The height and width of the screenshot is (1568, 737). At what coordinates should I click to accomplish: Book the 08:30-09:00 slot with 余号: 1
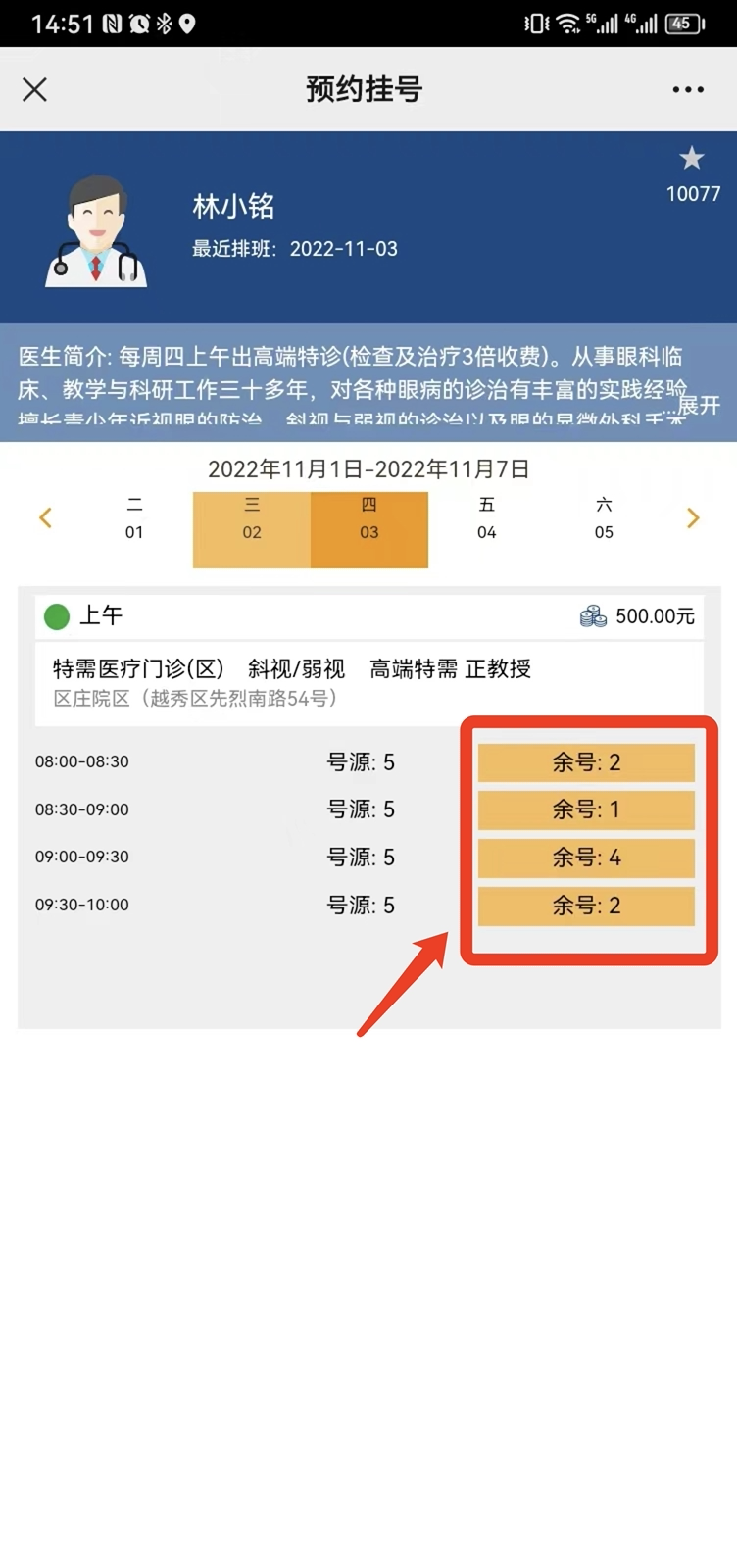tap(586, 809)
